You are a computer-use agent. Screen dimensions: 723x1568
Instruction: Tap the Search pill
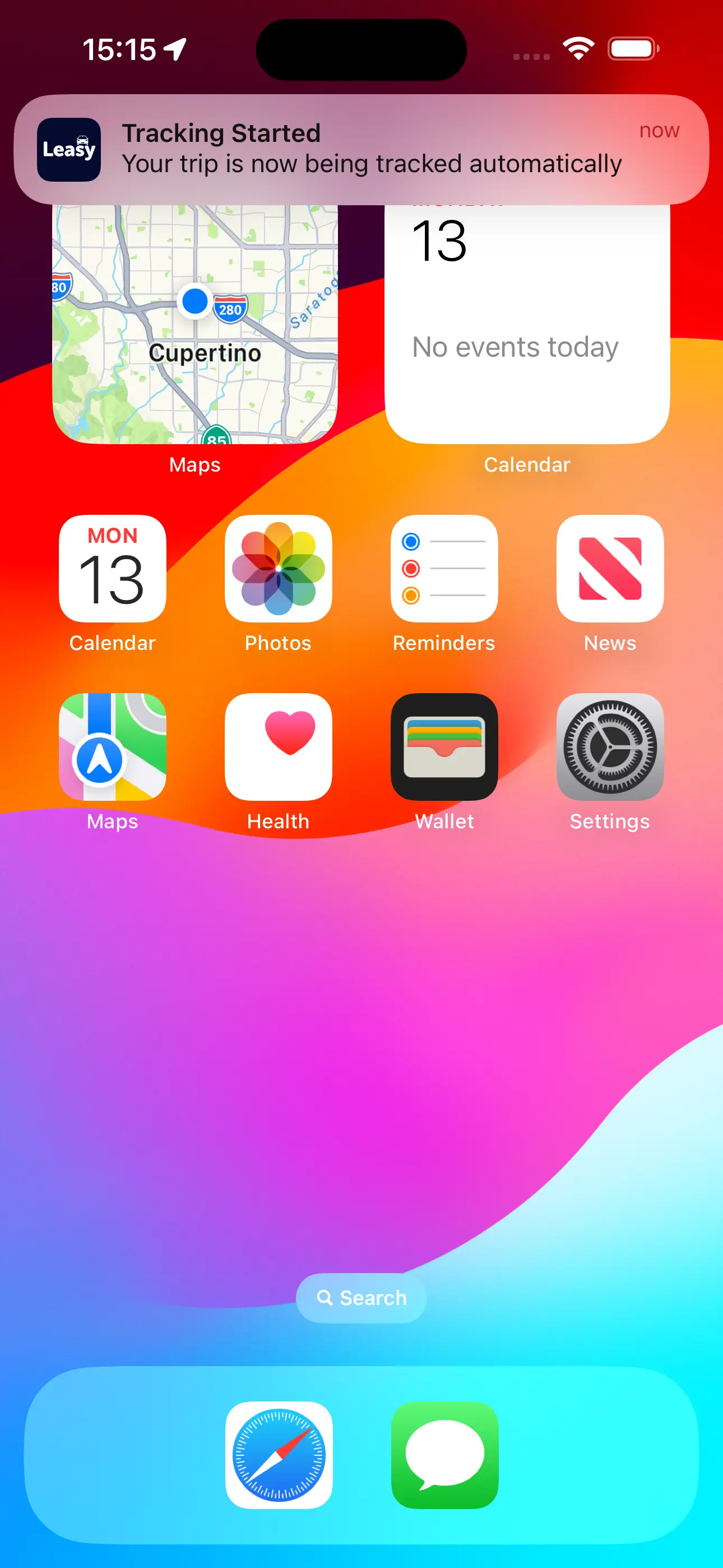pyautogui.click(x=361, y=1298)
